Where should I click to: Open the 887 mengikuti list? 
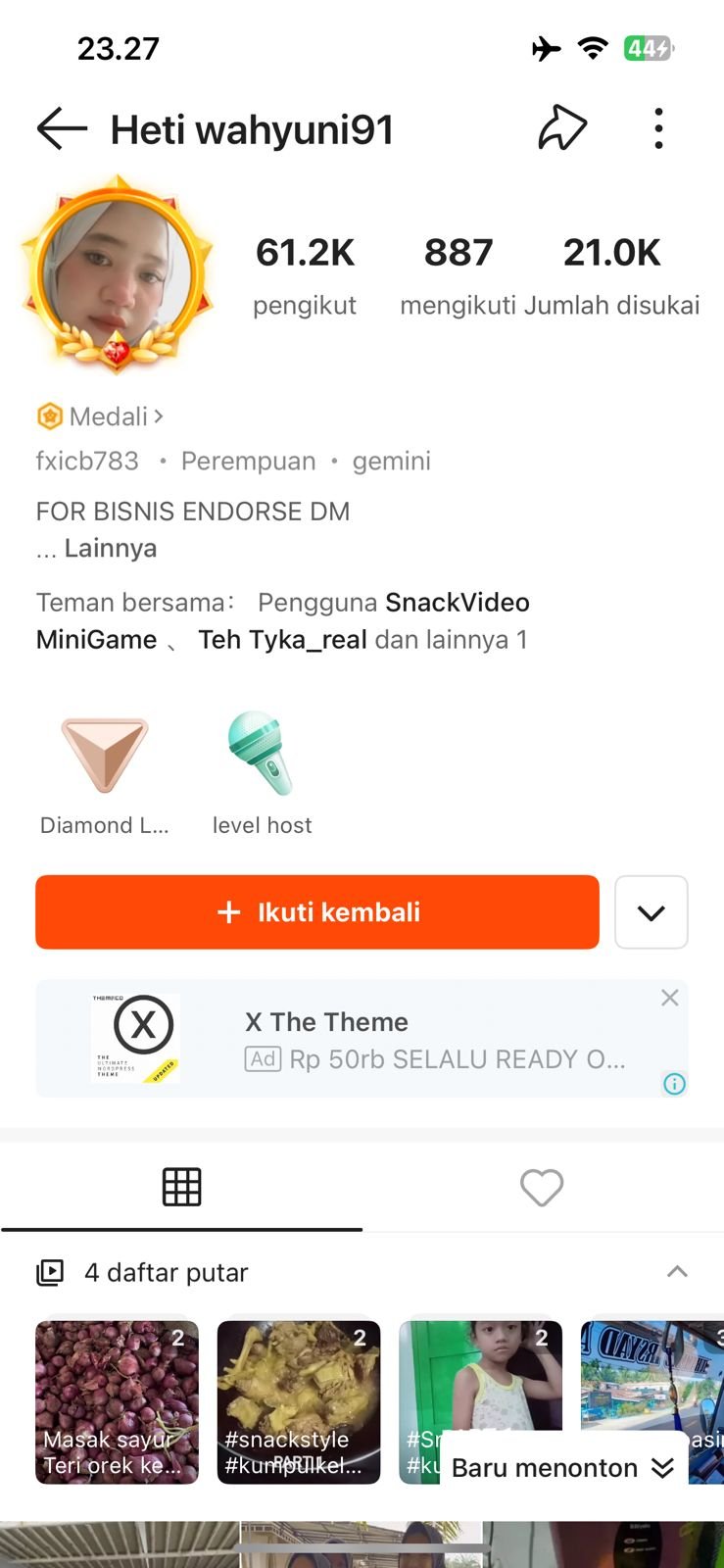click(x=458, y=276)
